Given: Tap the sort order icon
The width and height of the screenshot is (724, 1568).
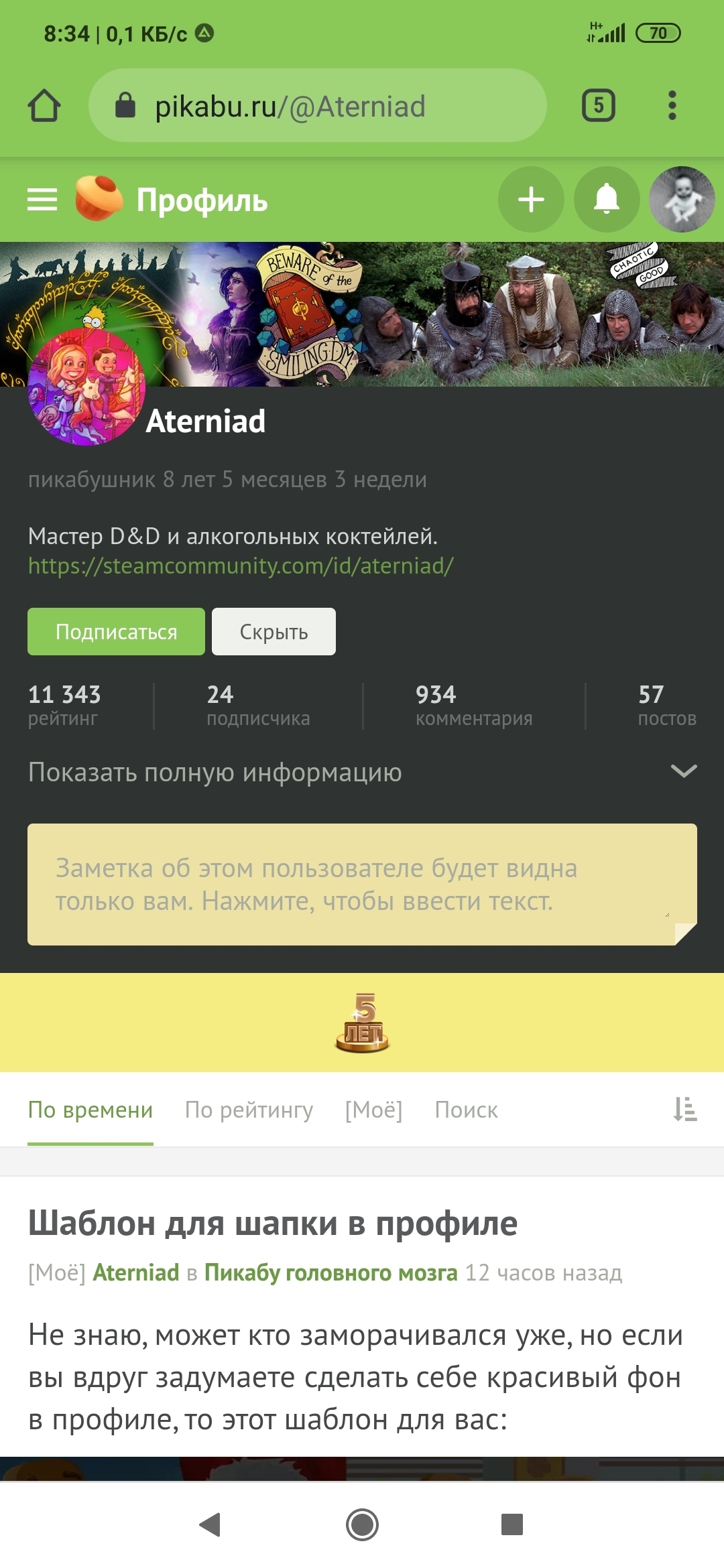Looking at the screenshot, I should coord(684,1110).
